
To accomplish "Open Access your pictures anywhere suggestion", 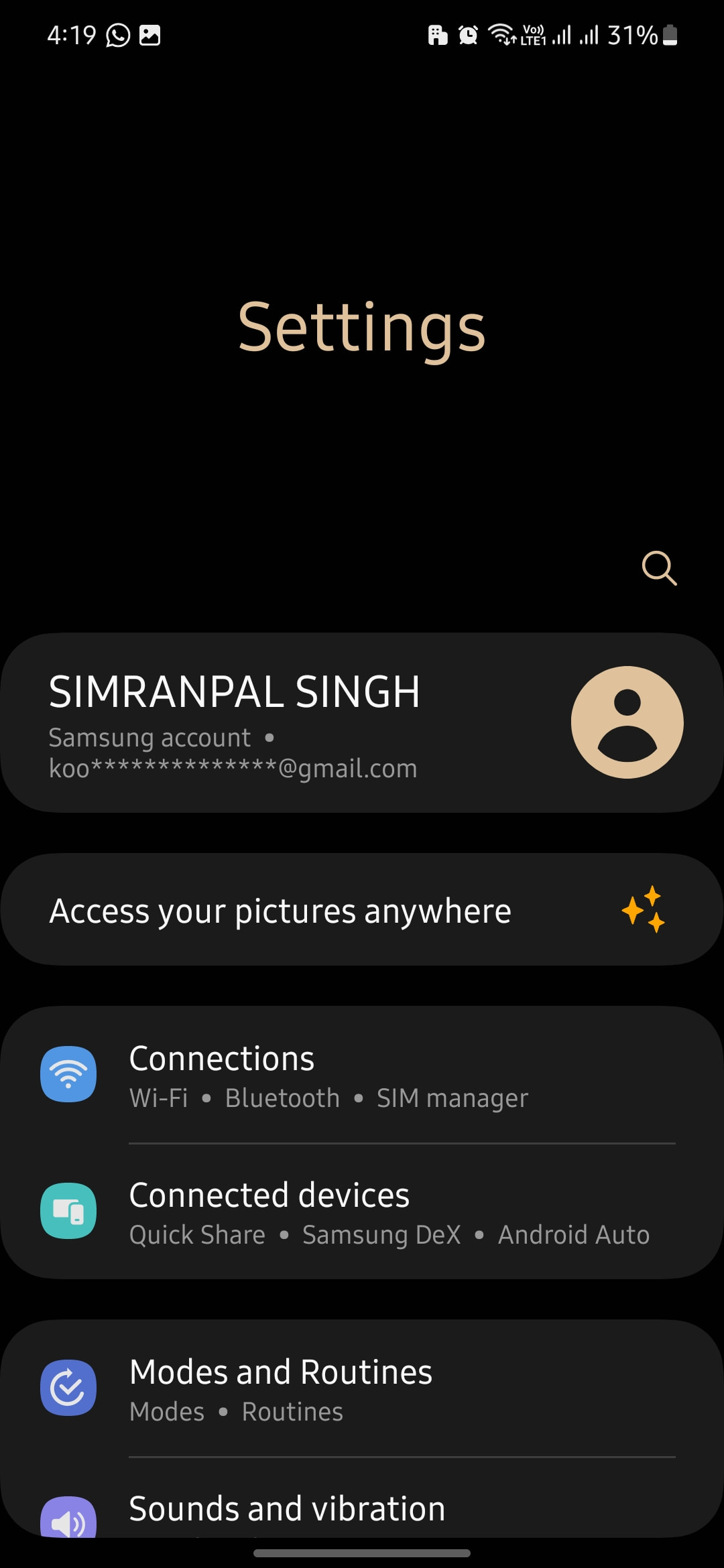I will point(362,910).
